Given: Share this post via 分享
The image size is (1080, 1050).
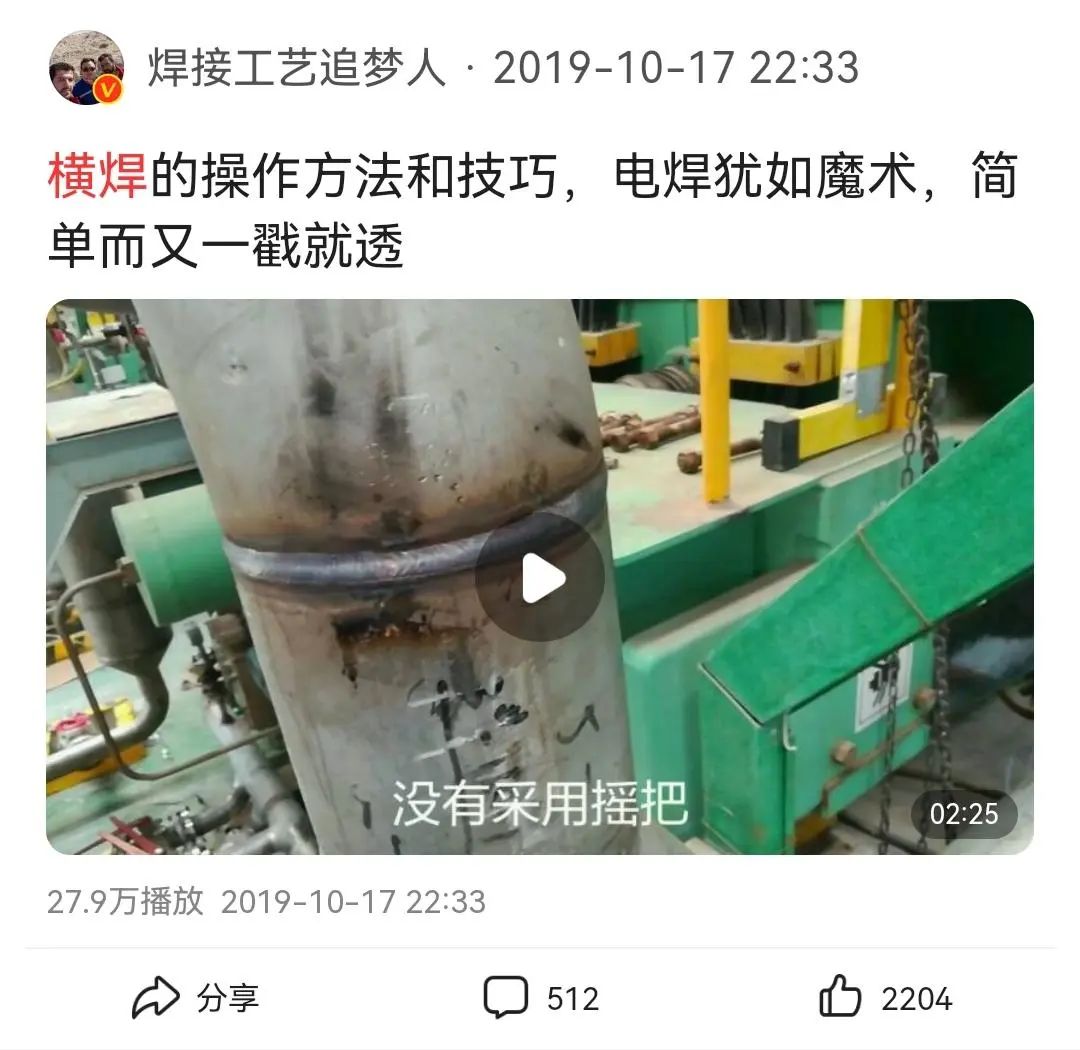Looking at the screenshot, I should coord(196,998).
